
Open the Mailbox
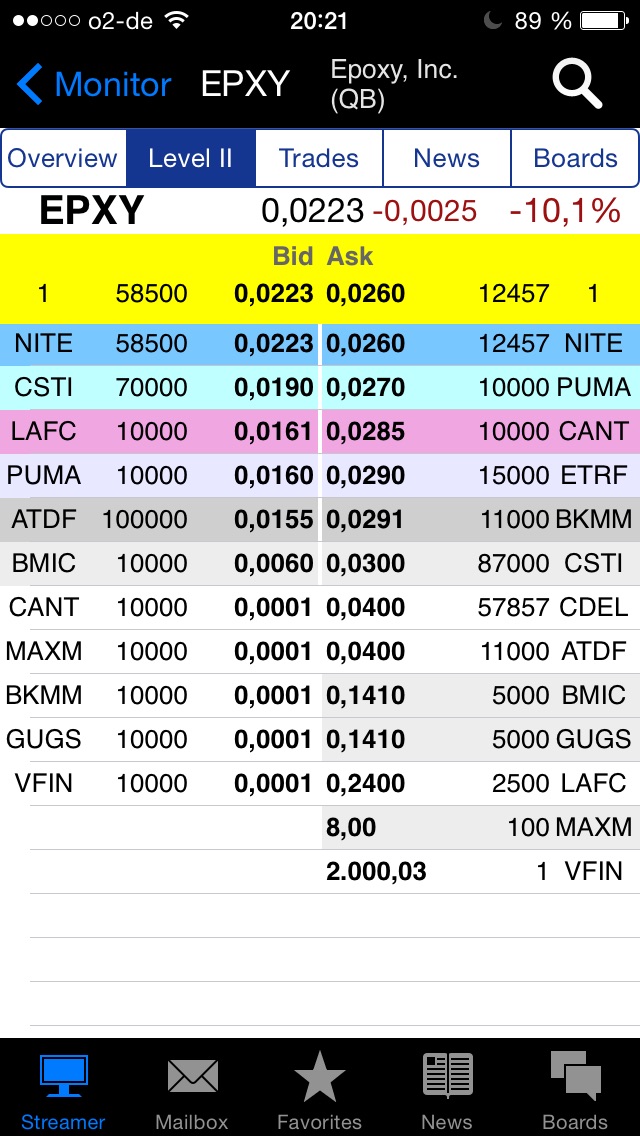(192, 1090)
